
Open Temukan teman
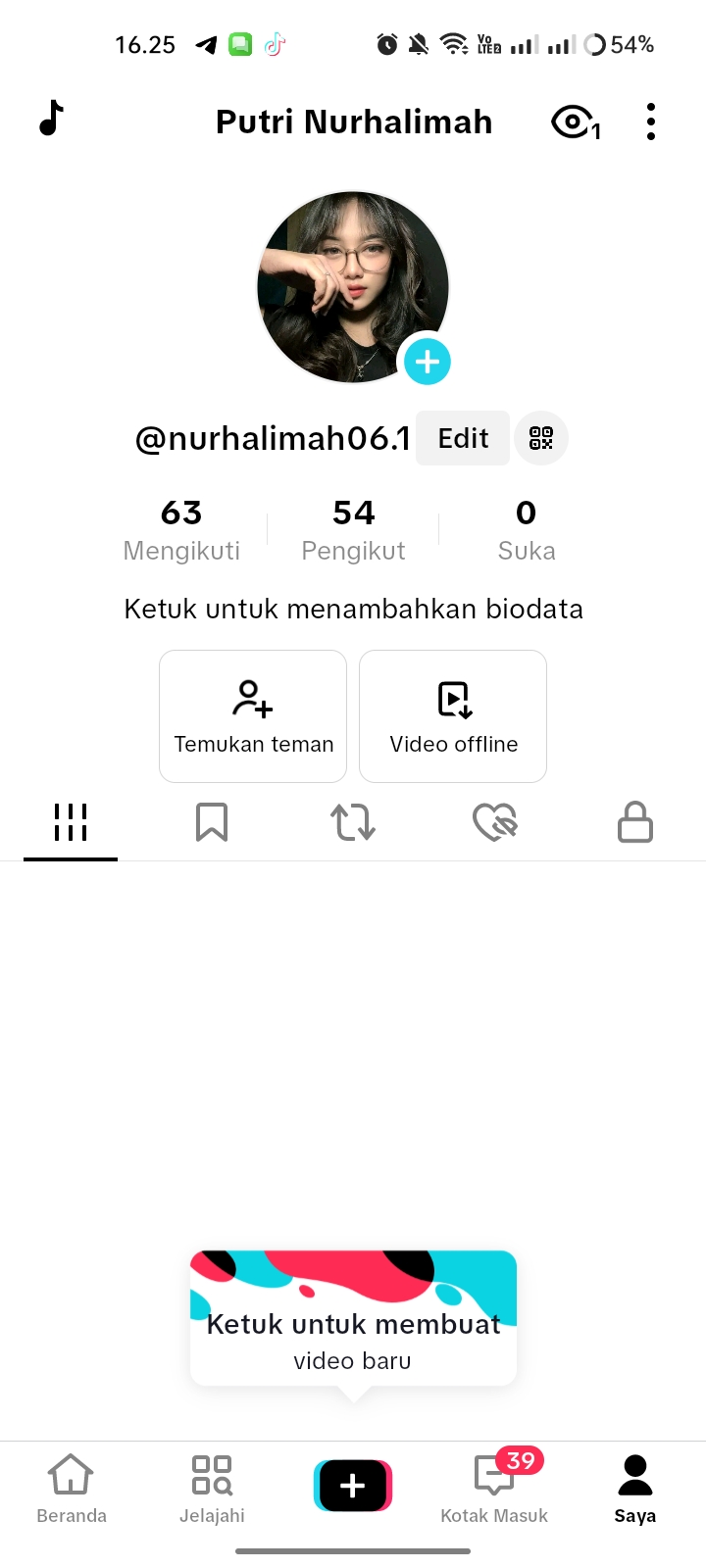click(253, 716)
